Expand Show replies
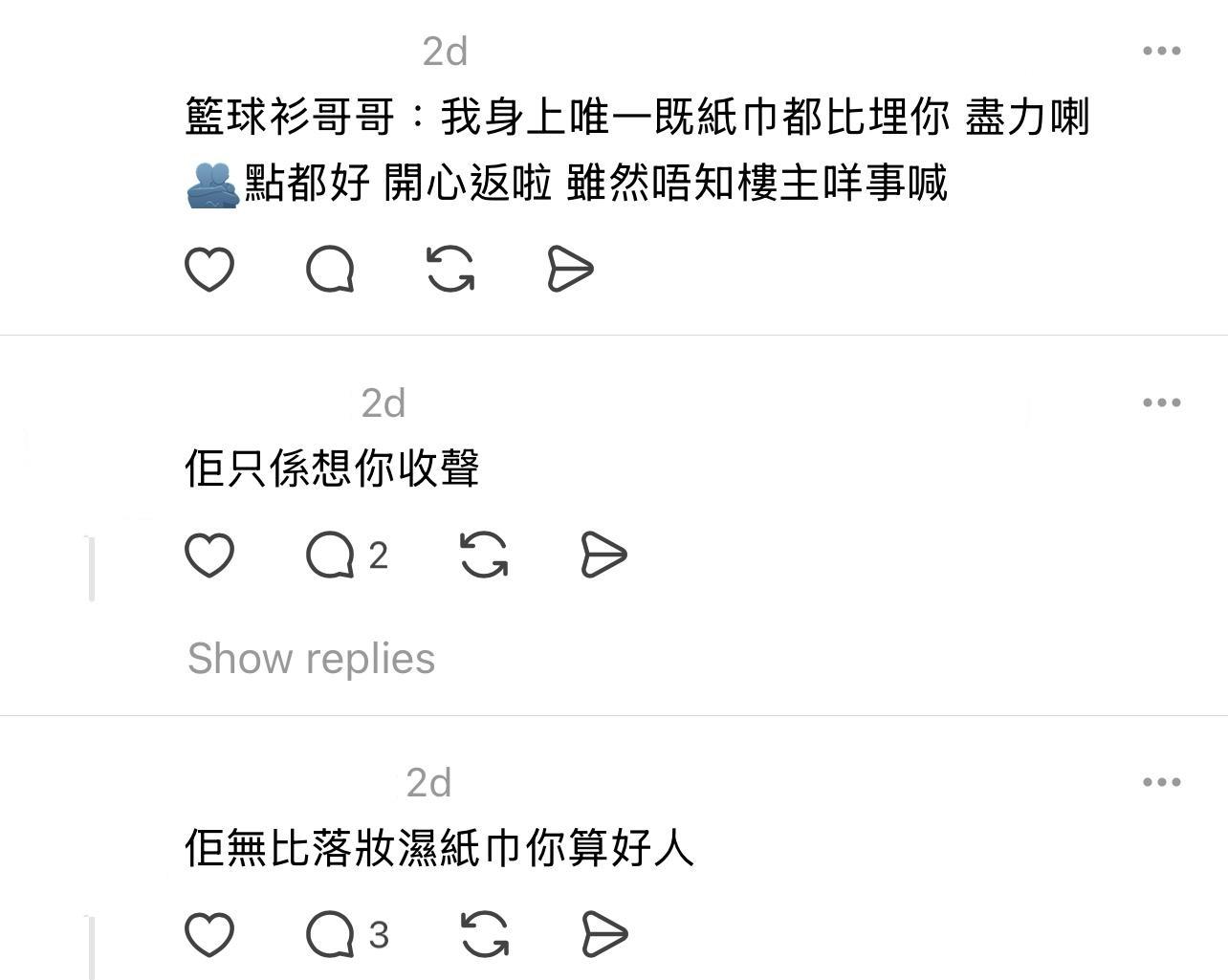1228x980 pixels. click(x=311, y=659)
